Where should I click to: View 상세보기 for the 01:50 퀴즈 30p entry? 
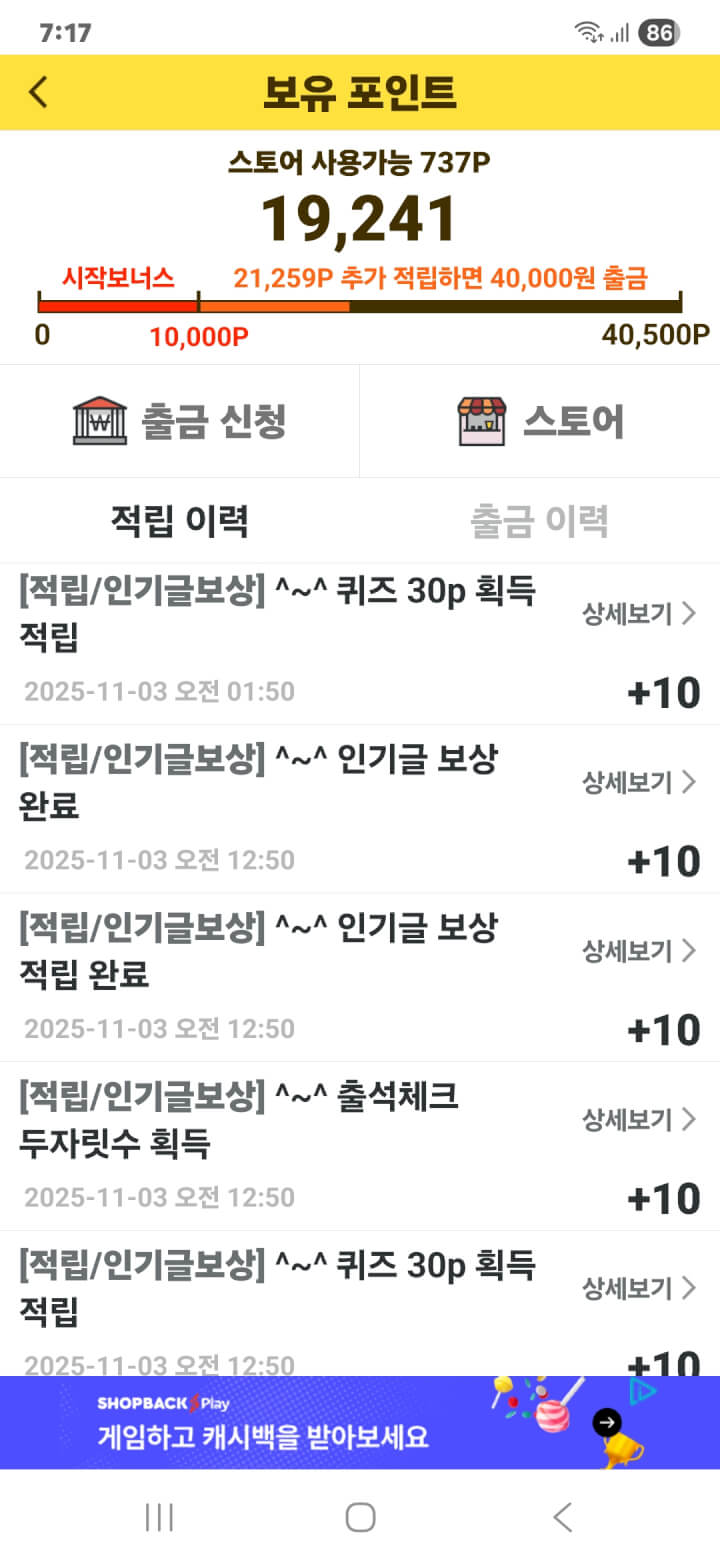pyautogui.click(x=638, y=614)
